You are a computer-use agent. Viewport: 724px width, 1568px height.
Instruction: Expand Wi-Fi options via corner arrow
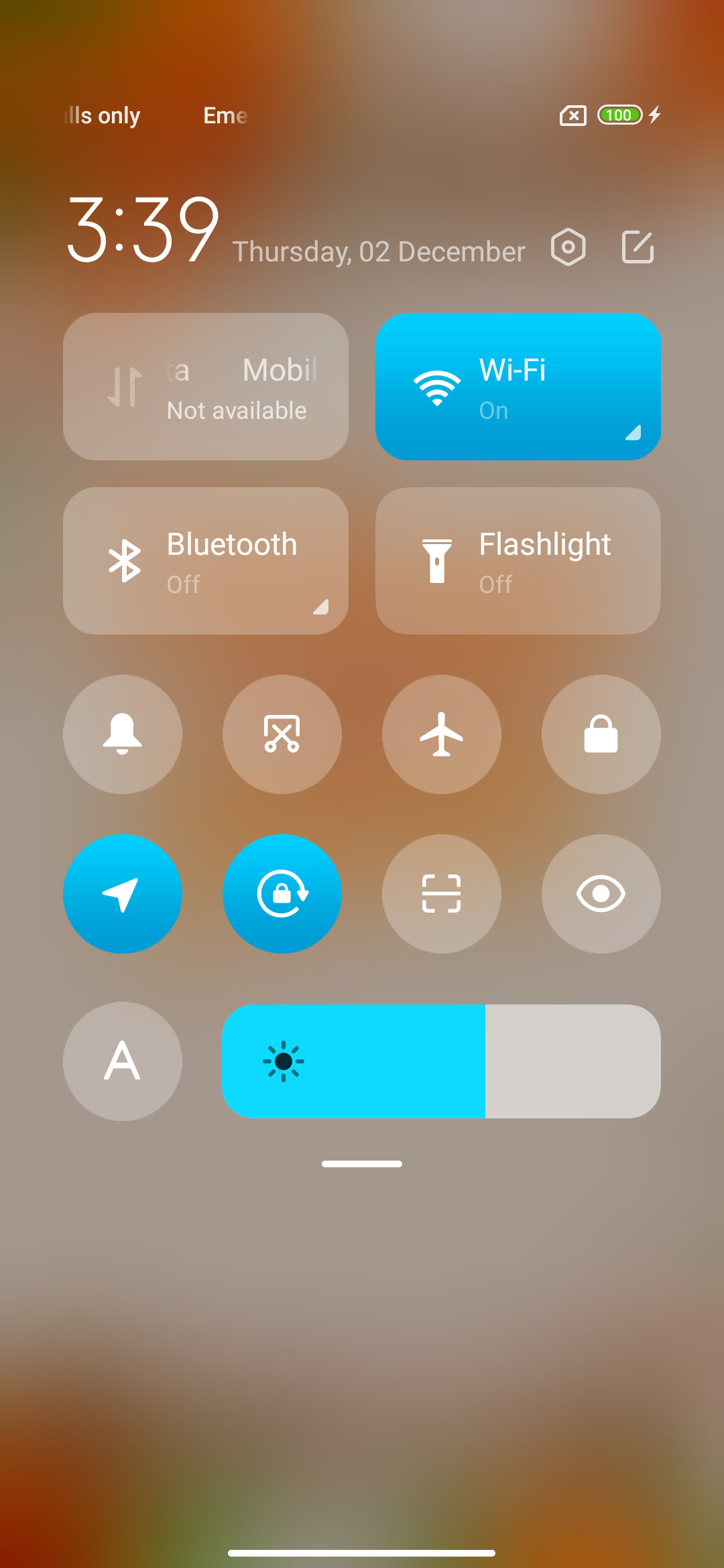point(633,433)
